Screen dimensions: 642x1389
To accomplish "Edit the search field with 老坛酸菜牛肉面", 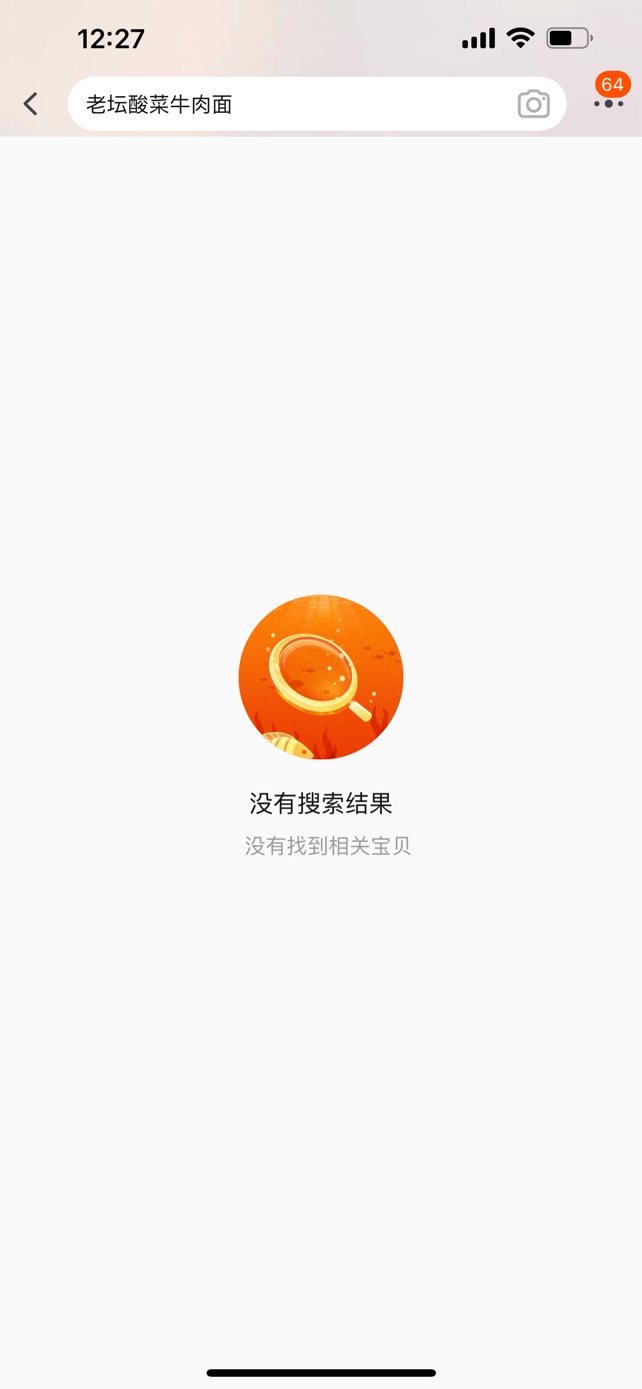I will click(x=290, y=104).
